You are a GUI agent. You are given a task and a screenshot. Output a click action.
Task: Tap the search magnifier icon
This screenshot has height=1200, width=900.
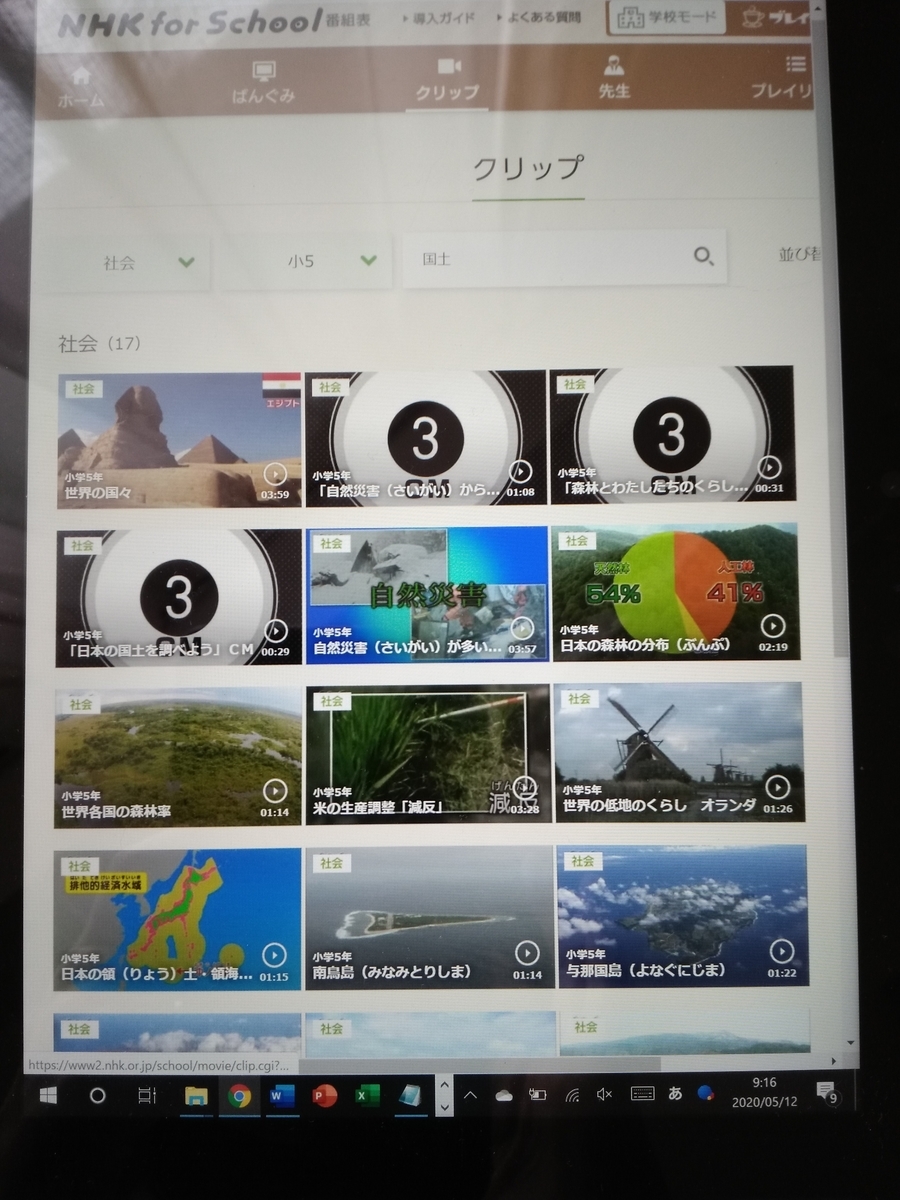704,257
